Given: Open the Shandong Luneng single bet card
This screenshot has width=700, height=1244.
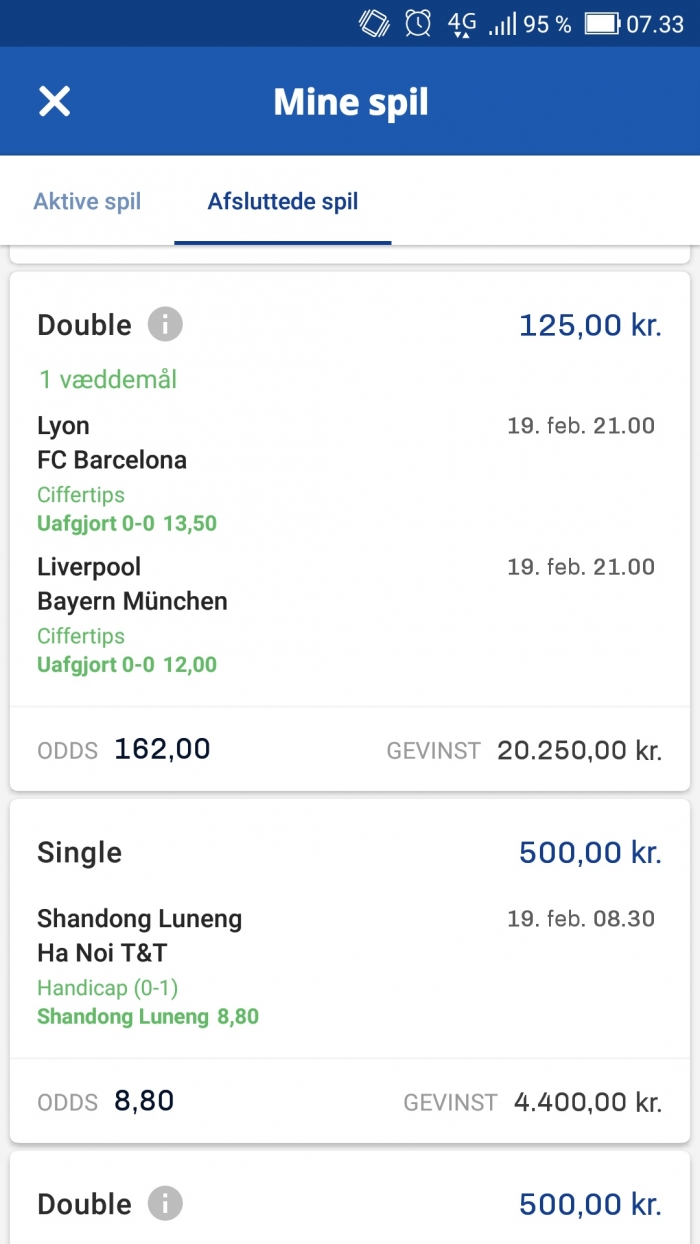Looking at the screenshot, I should pyautogui.click(x=350, y=971).
